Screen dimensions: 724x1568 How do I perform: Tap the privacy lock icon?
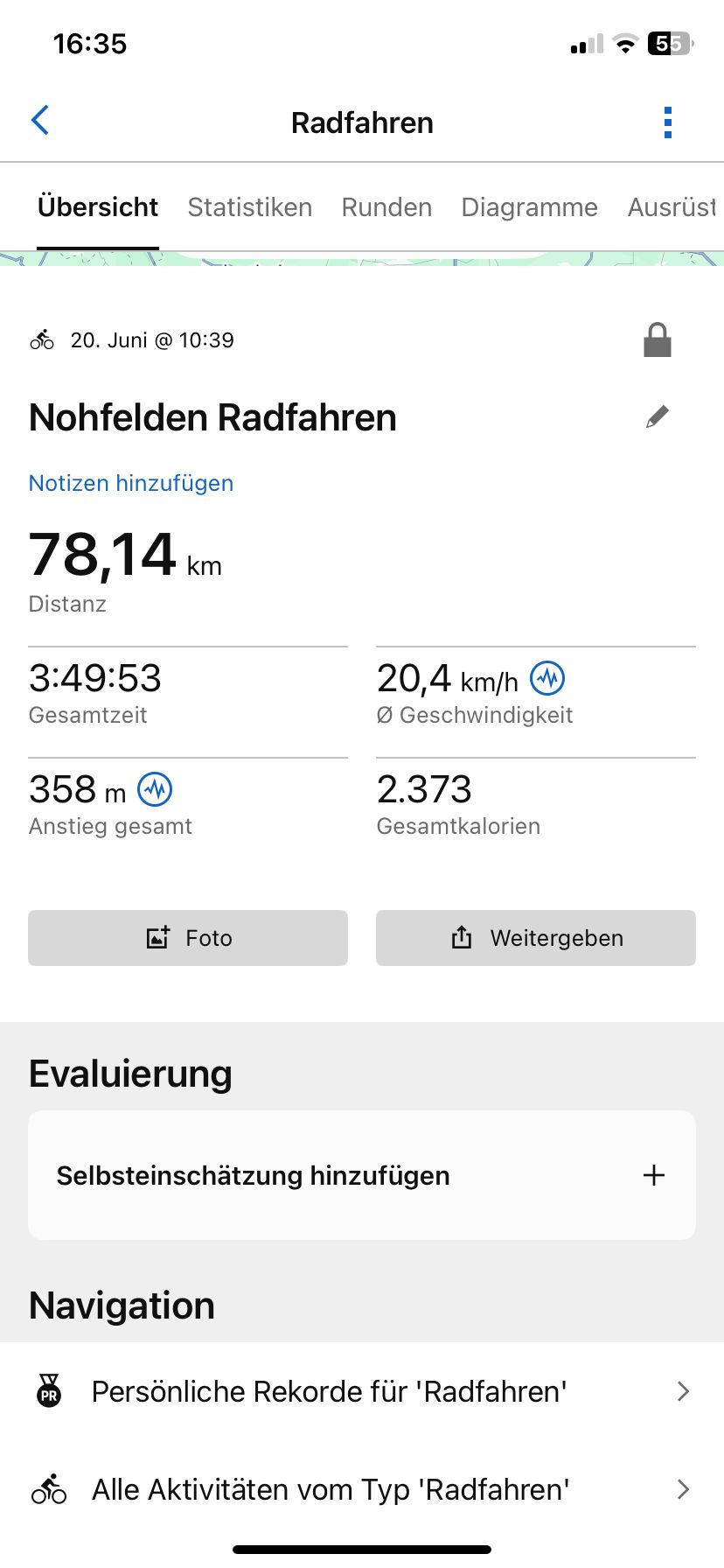(658, 340)
